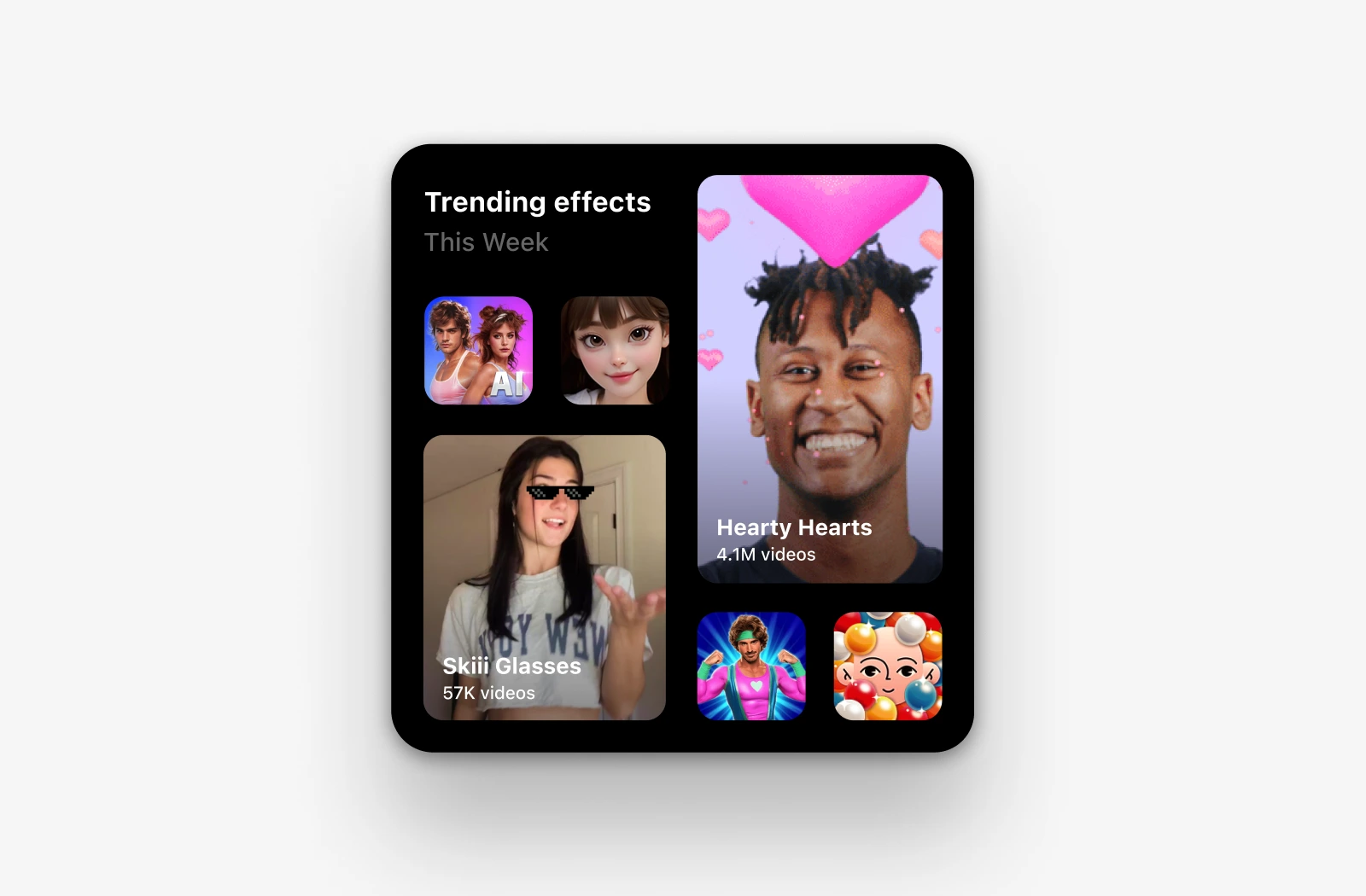Select the AI retro couple effect tile
This screenshot has width=1366, height=896.
(478, 351)
